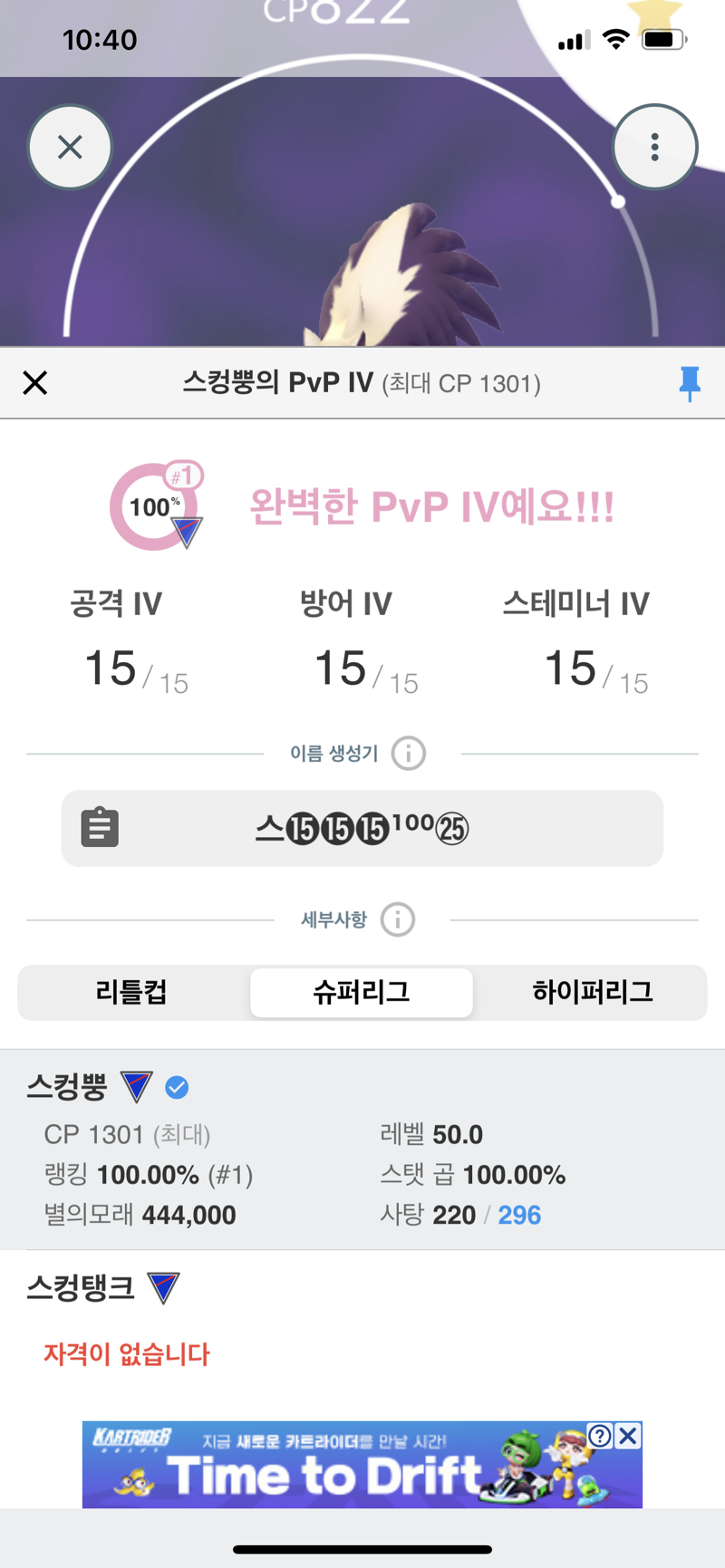Open info about 세부사항
This screenshot has height=1568, width=725.
coord(398,920)
